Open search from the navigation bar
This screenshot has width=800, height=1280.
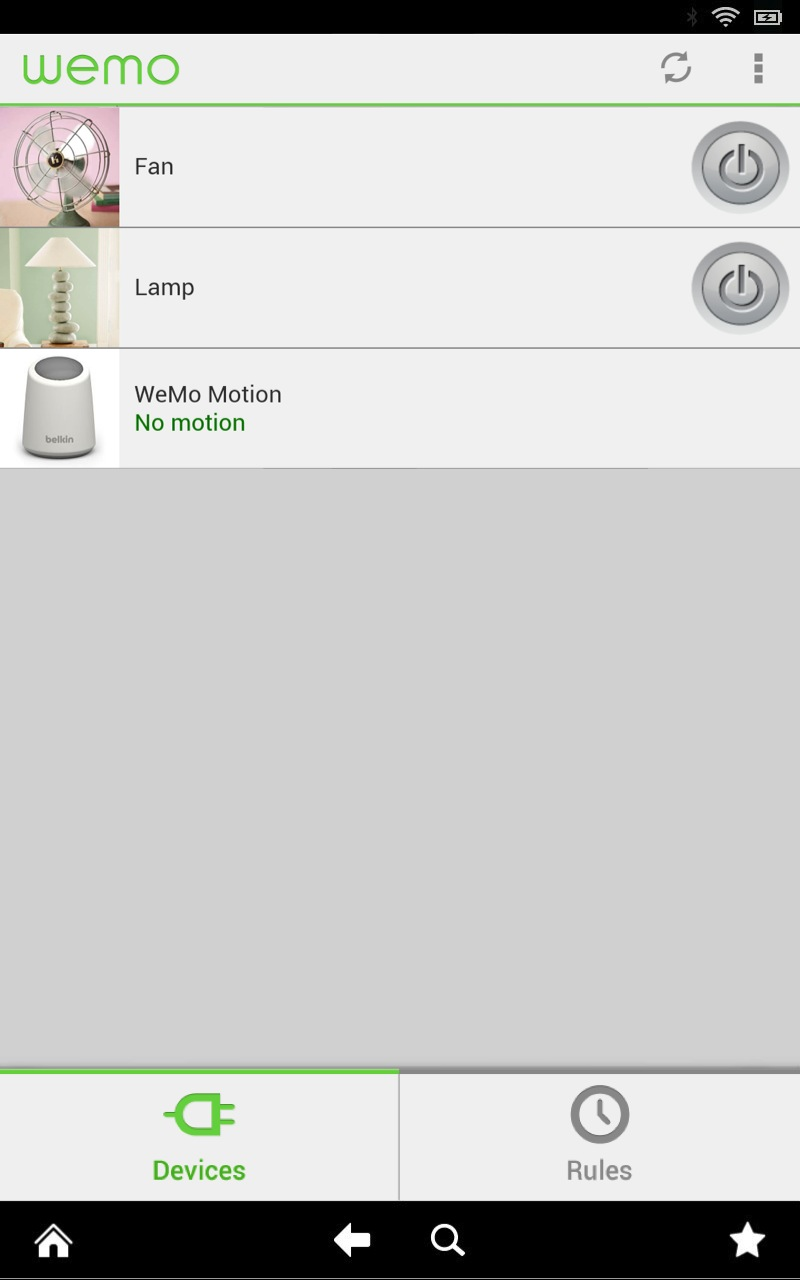click(x=447, y=1239)
